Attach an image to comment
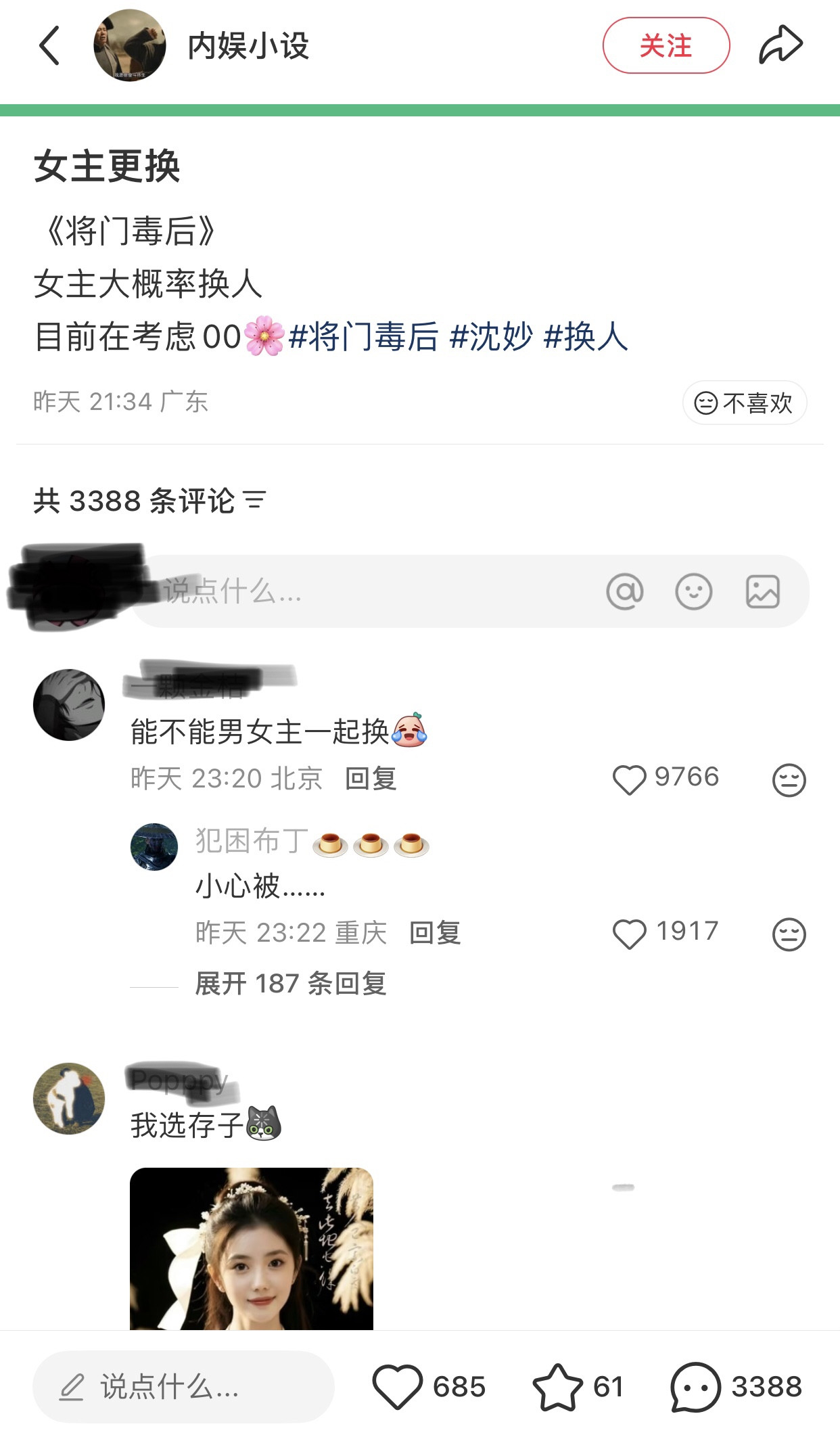Image resolution: width=840 pixels, height=1439 pixels. tap(763, 591)
